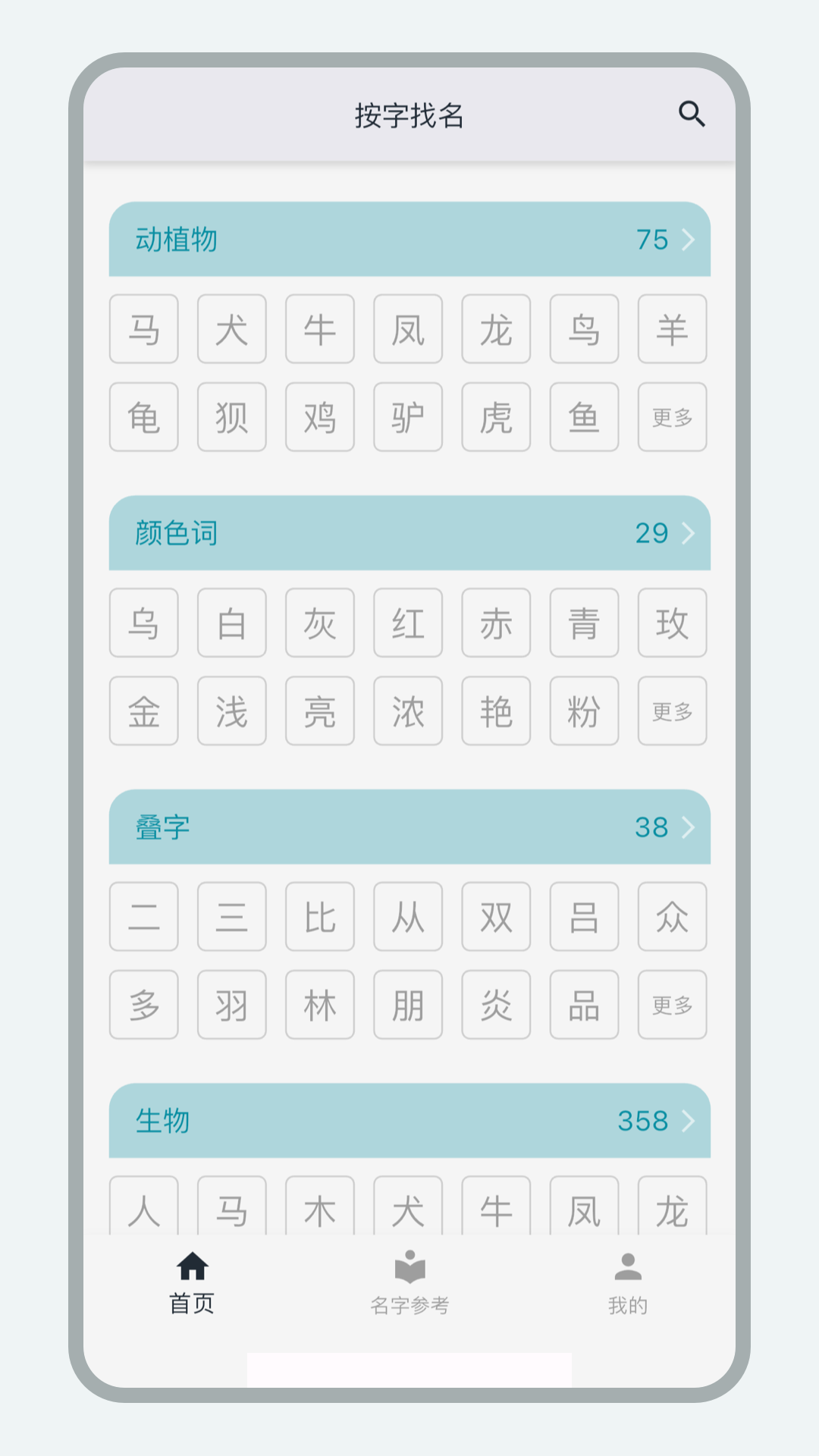Choose the color word 红

pyautogui.click(x=408, y=623)
